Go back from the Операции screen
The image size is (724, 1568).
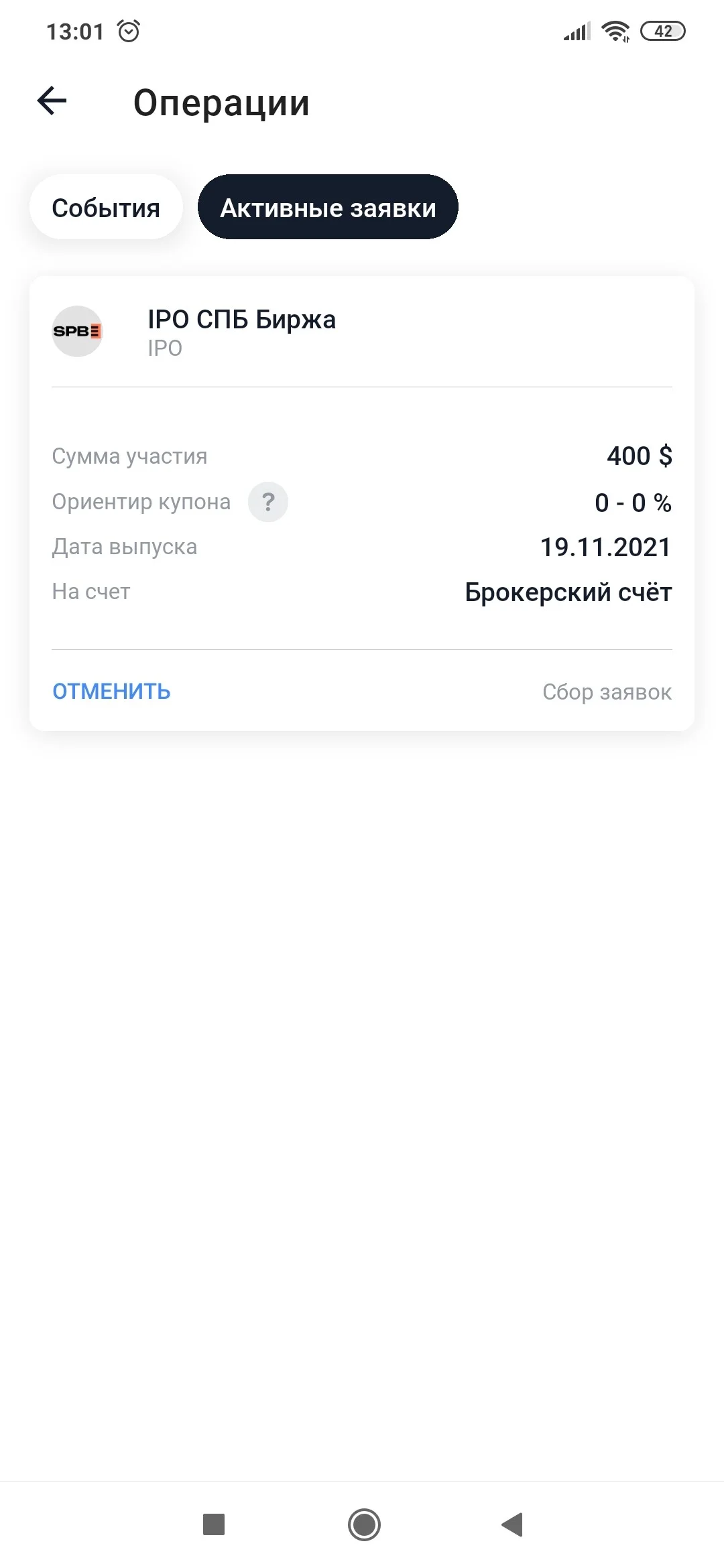coord(52,101)
